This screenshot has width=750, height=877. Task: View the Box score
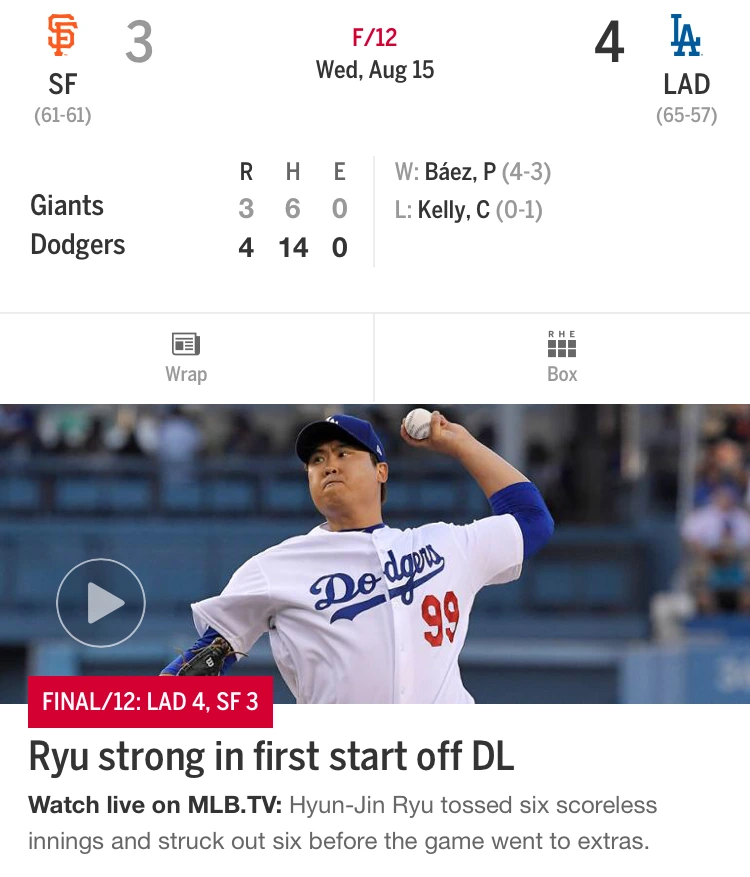click(x=562, y=358)
